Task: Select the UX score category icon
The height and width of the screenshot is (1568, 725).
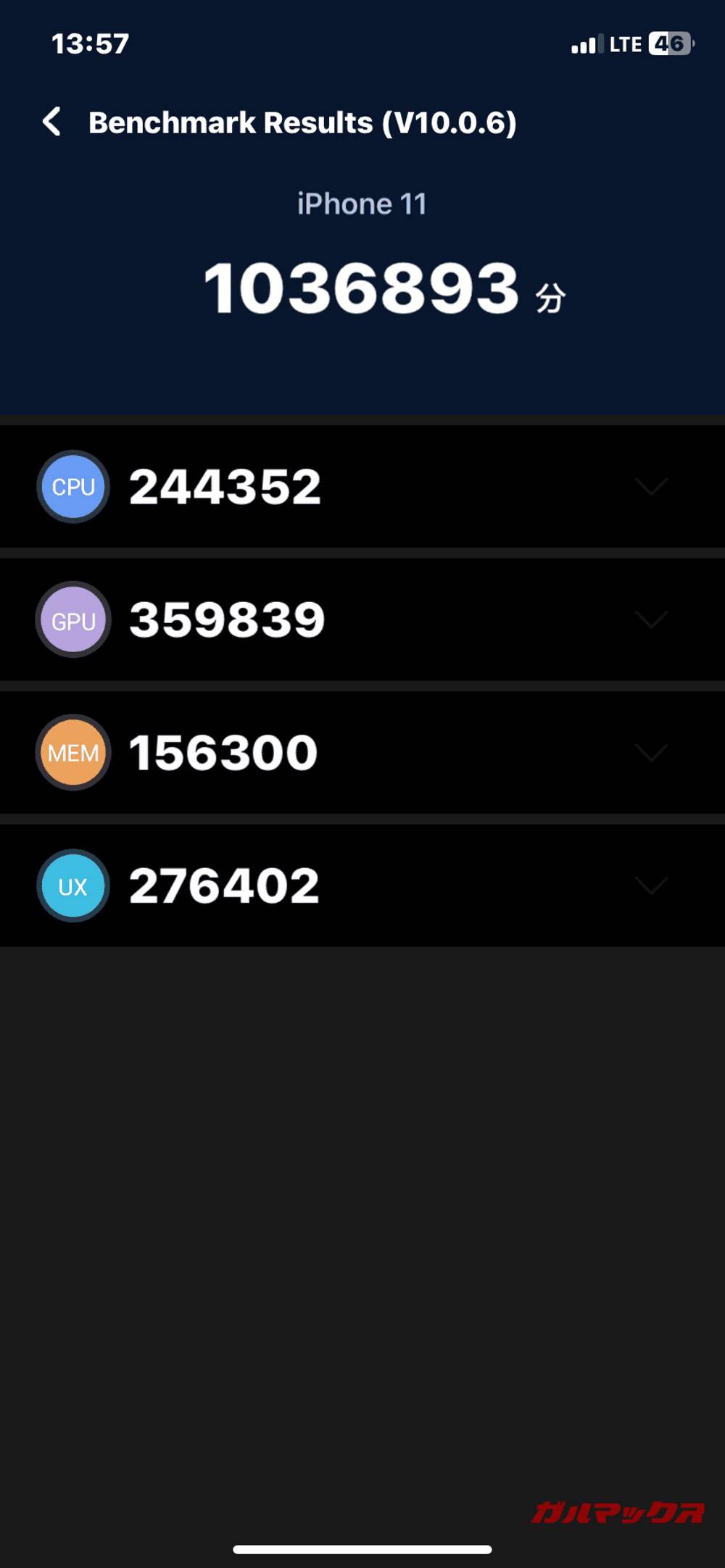Action: pyautogui.click(x=72, y=885)
